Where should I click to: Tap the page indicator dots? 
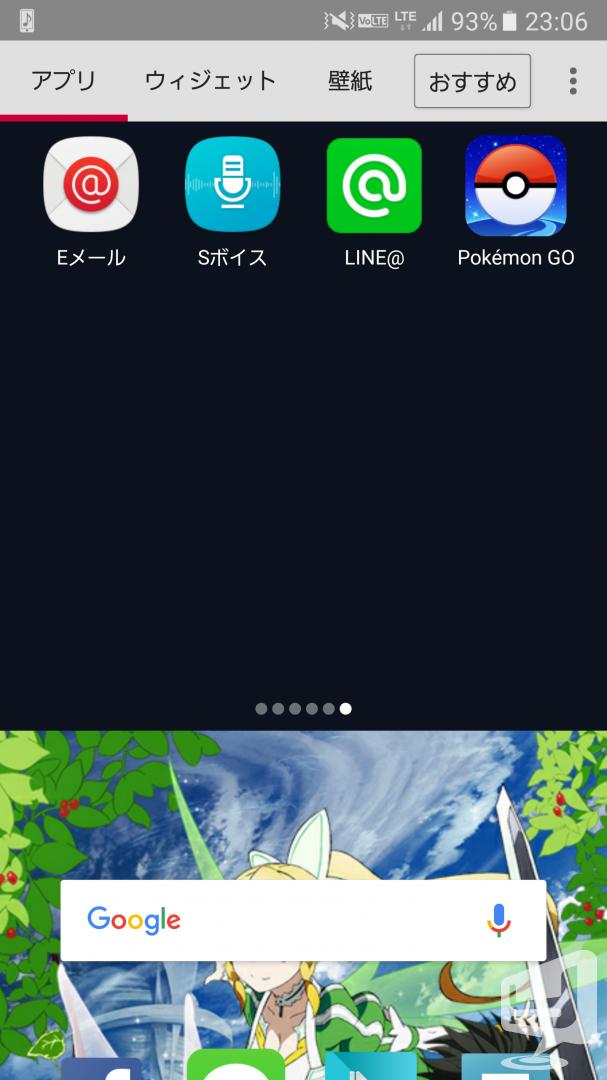pyautogui.click(x=303, y=709)
